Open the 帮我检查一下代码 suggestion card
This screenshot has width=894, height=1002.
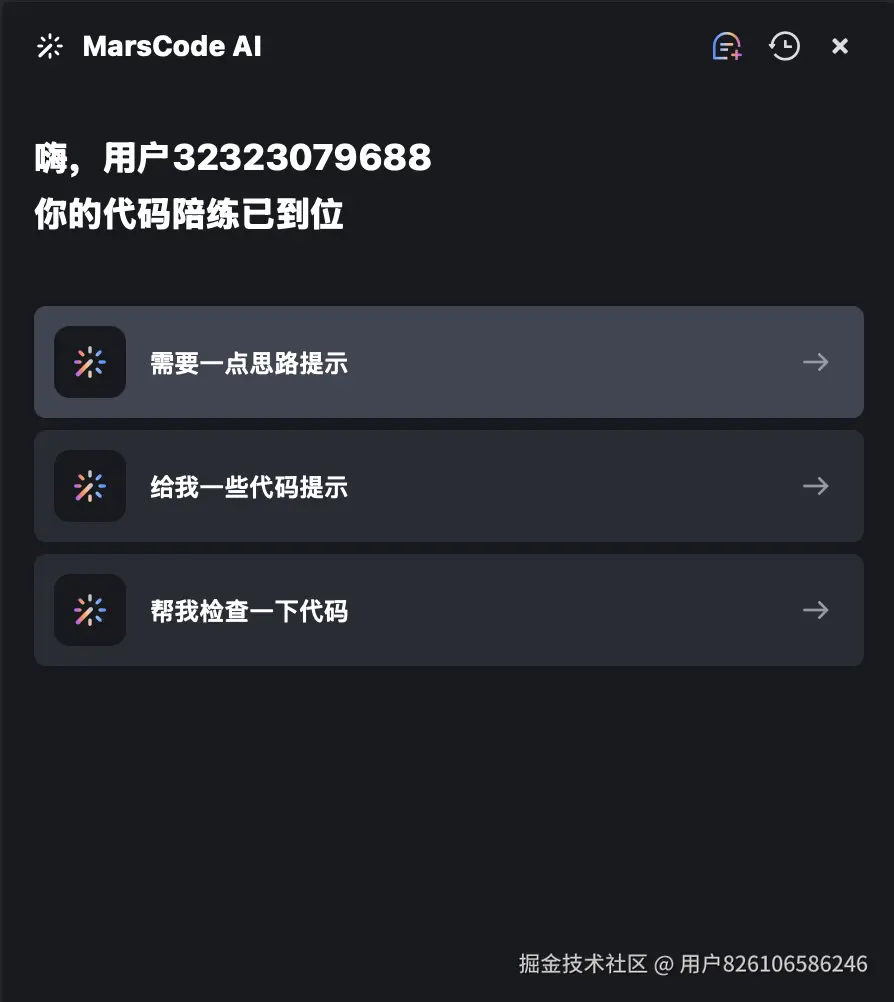(x=448, y=610)
